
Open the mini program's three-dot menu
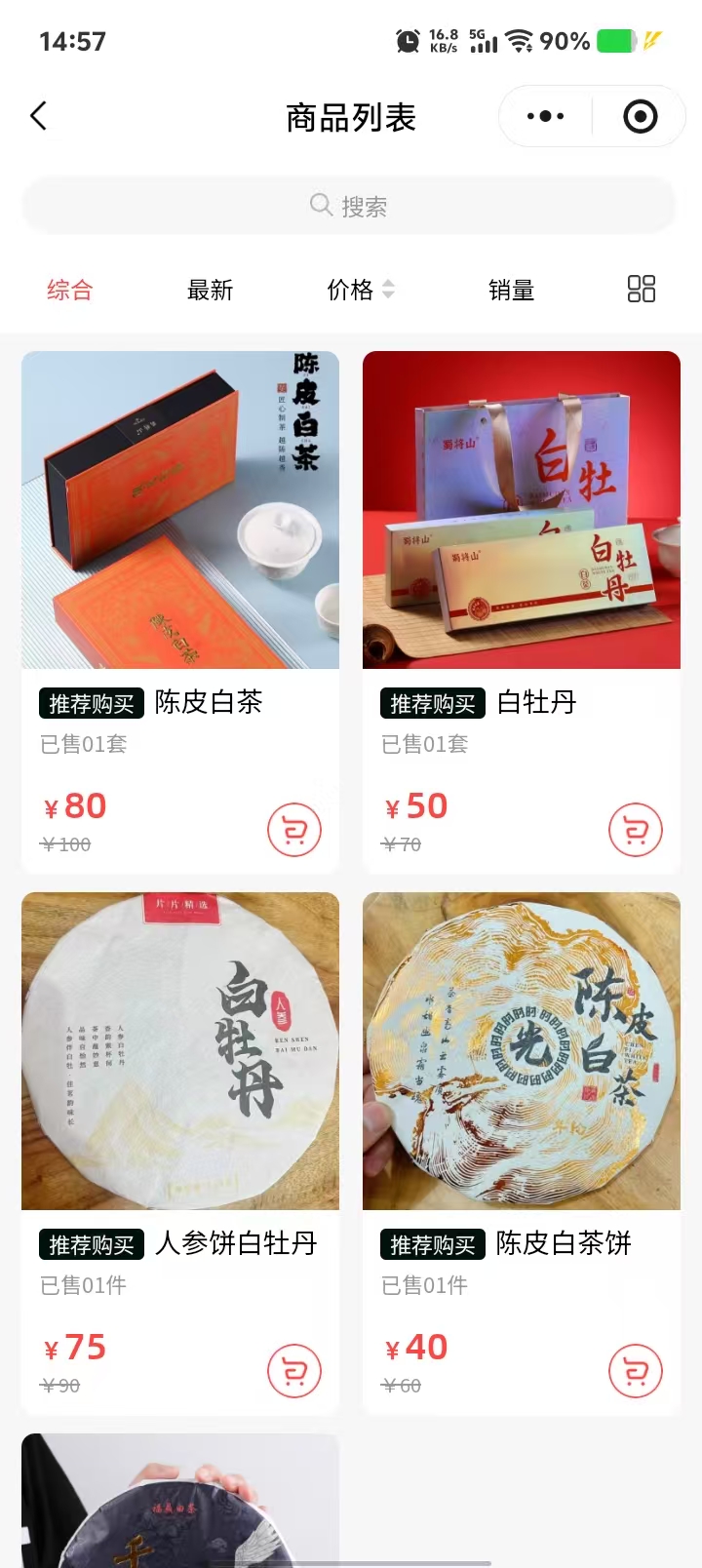point(545,116)
